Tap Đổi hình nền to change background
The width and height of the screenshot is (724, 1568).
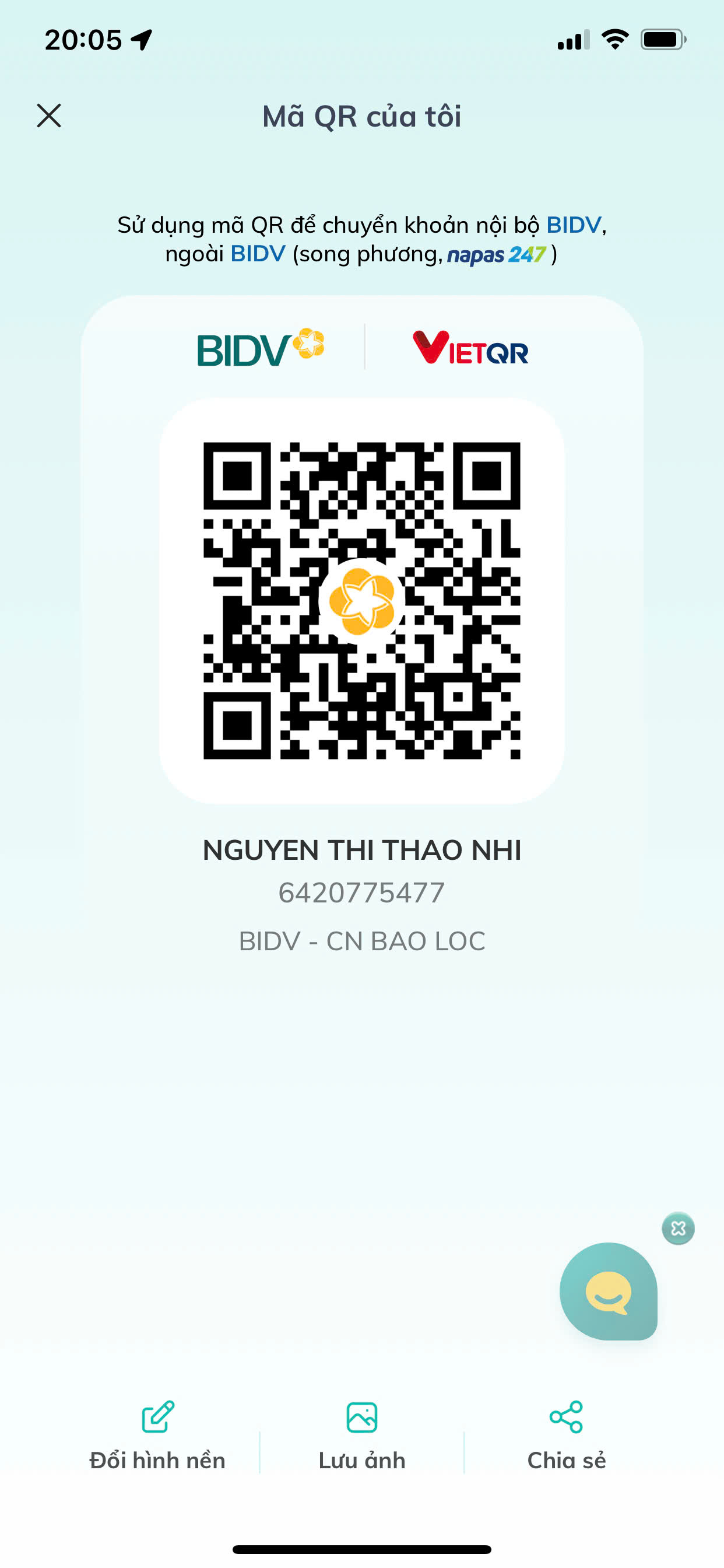point(157,1436)
